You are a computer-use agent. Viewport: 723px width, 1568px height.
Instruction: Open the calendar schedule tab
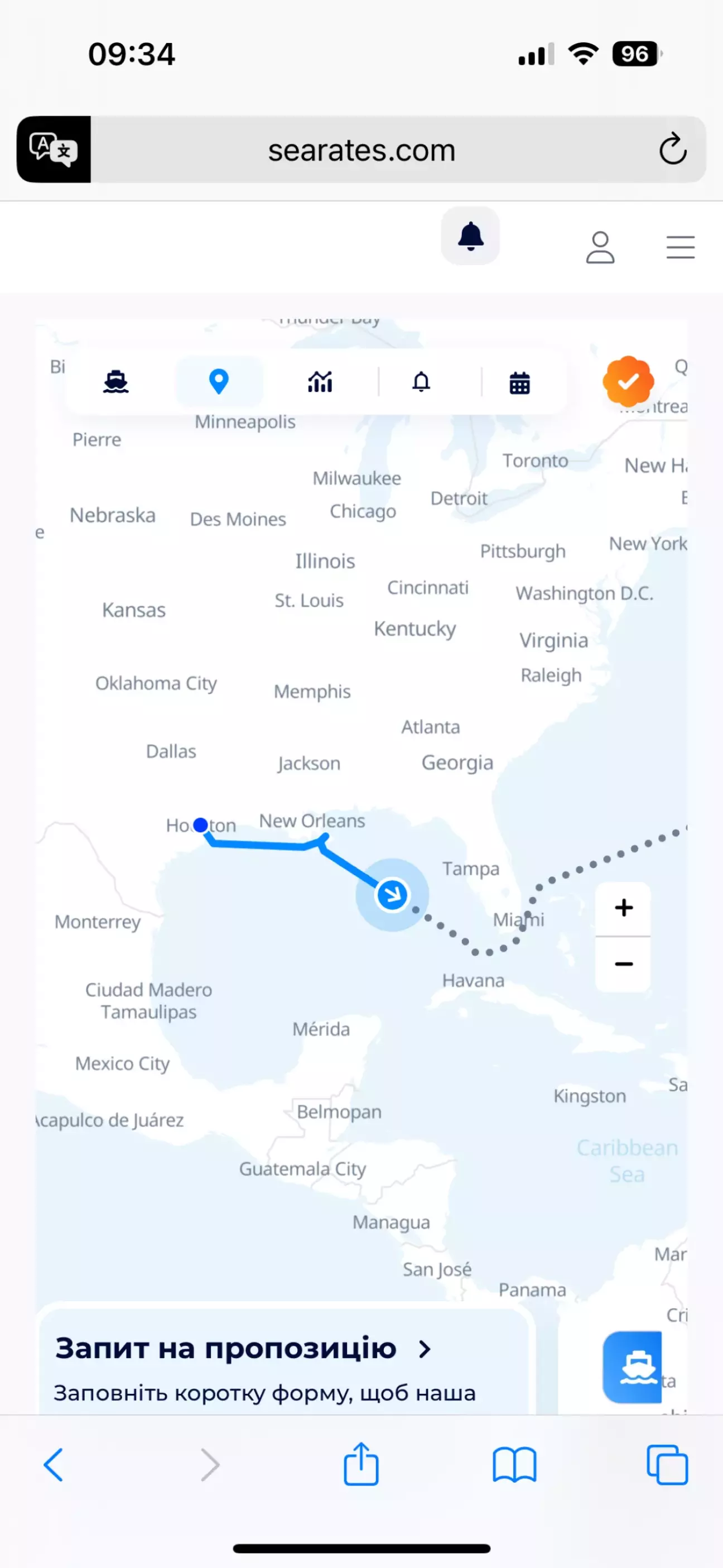pyautogui.click(x=519, y=383)
